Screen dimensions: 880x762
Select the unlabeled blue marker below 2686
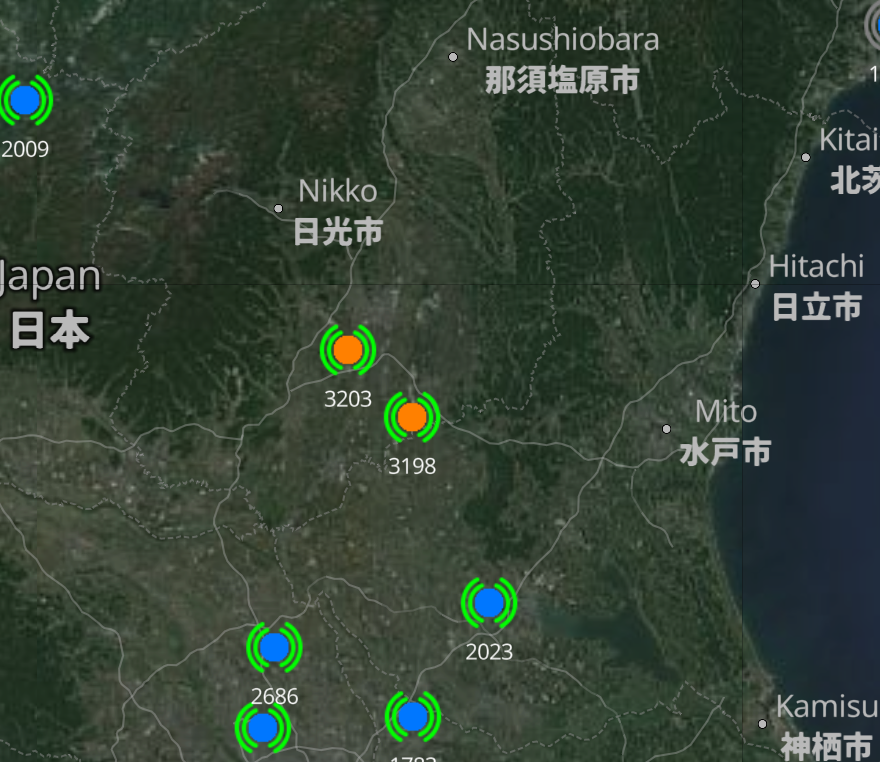tap(262, 727)
